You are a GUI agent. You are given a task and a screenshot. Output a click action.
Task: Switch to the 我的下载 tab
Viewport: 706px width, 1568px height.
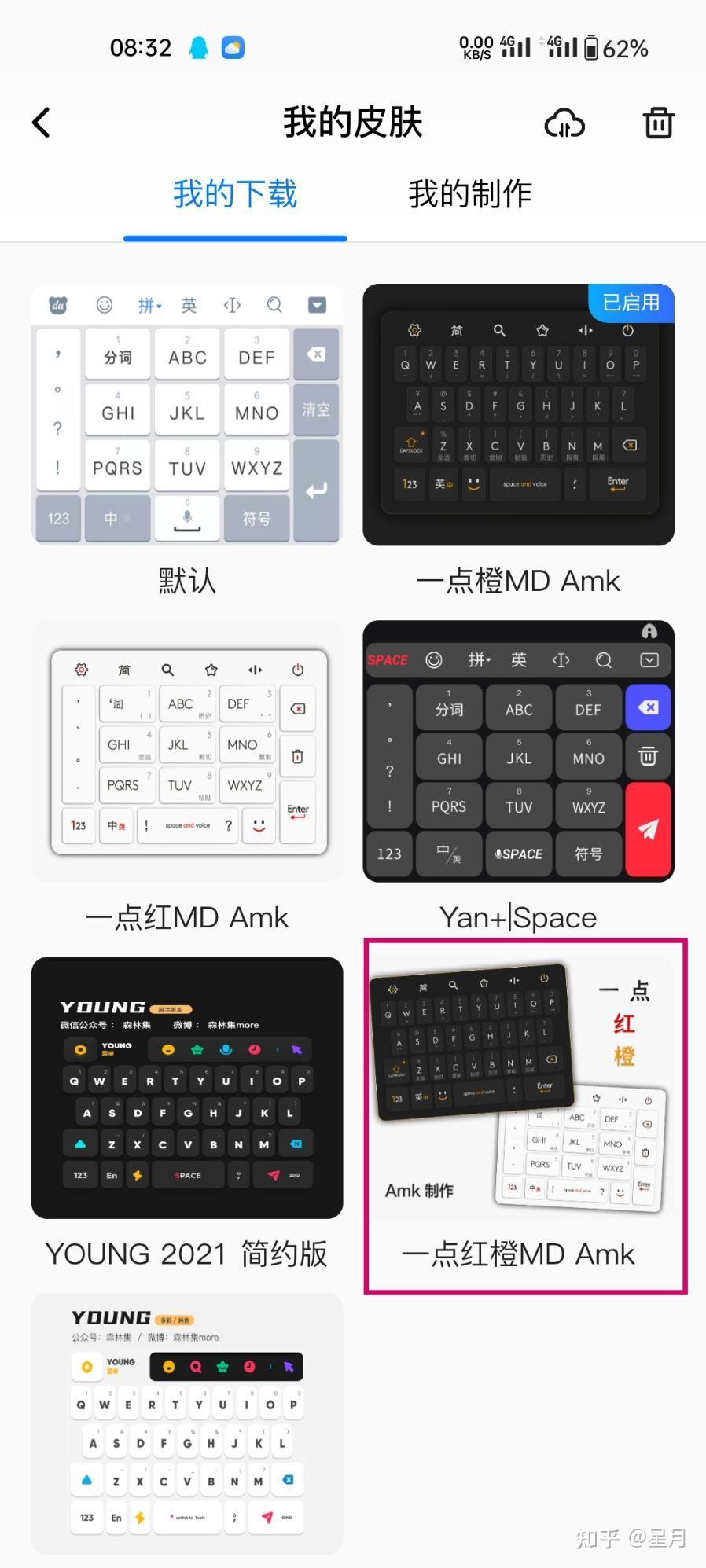click(x=235, y=194)
